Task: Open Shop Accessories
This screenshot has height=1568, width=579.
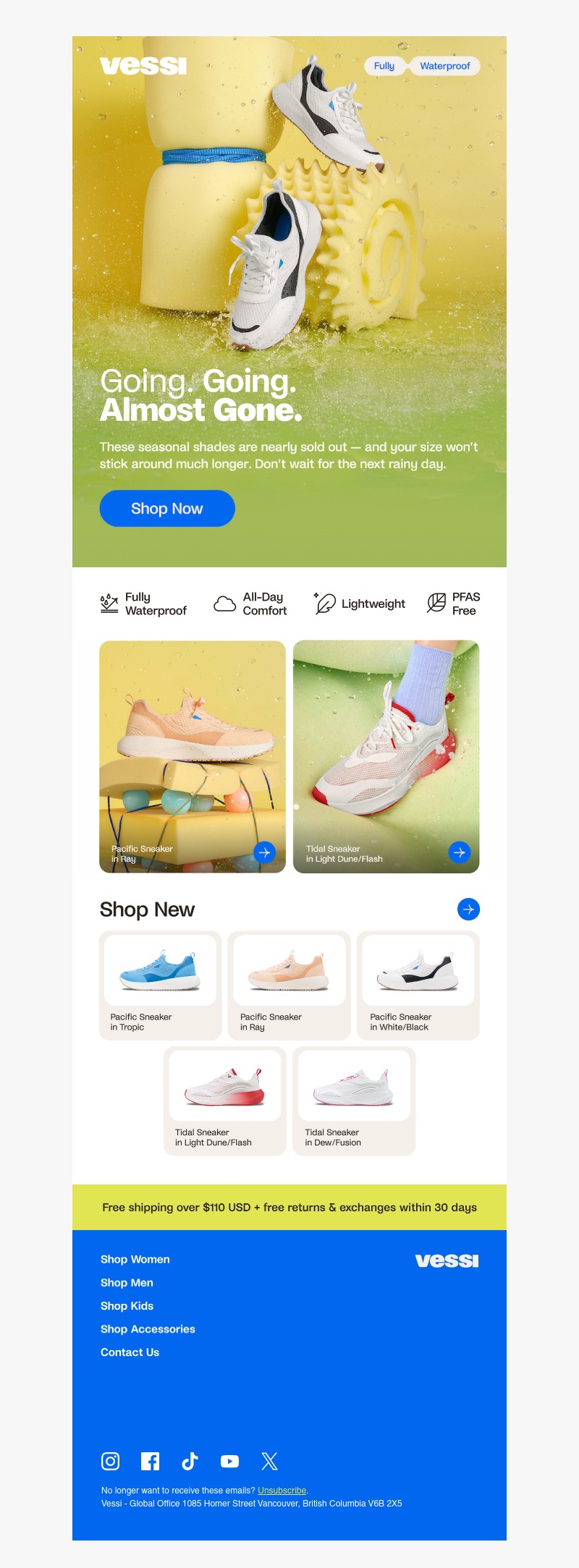Action: [x=148, y=1328]
